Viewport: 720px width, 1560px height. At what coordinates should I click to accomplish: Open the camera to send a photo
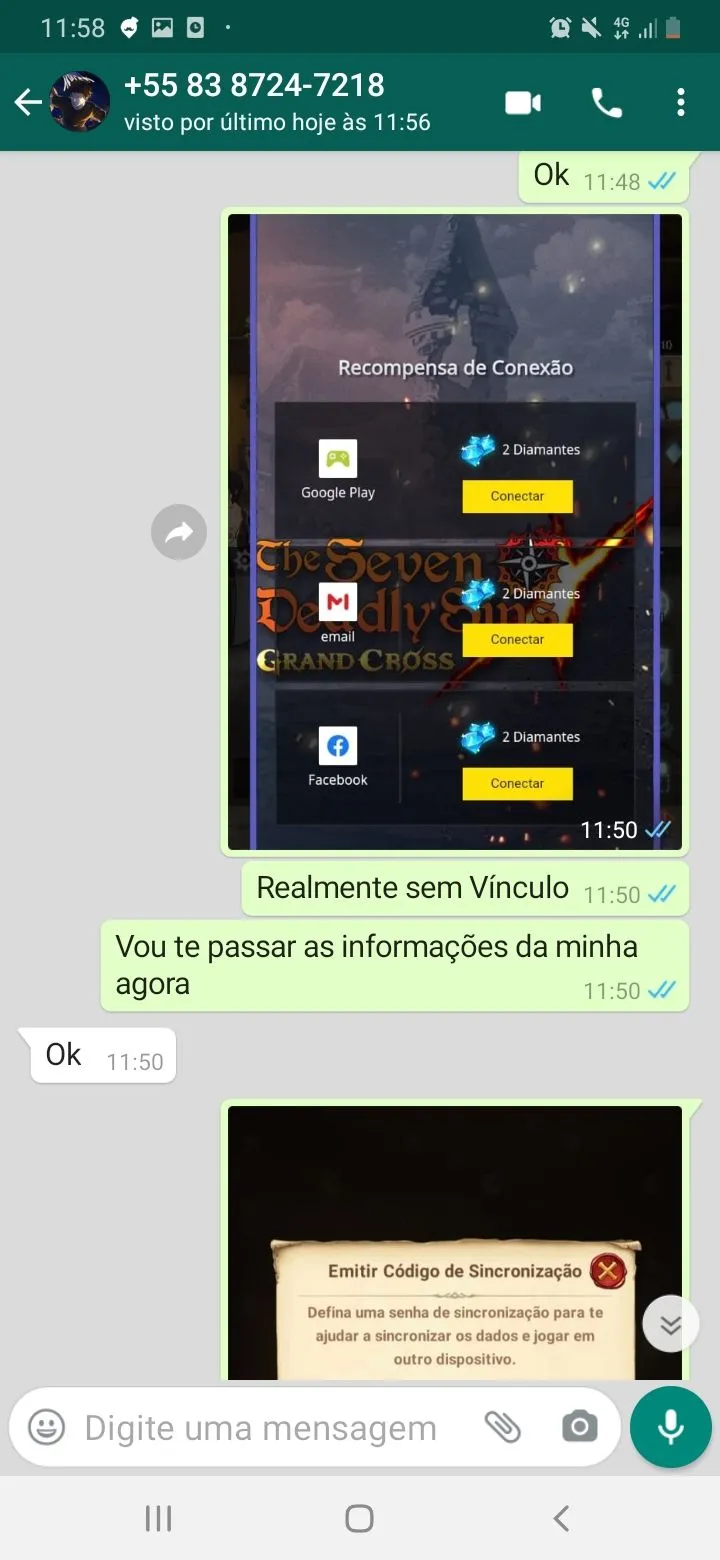click(579, 1427)
